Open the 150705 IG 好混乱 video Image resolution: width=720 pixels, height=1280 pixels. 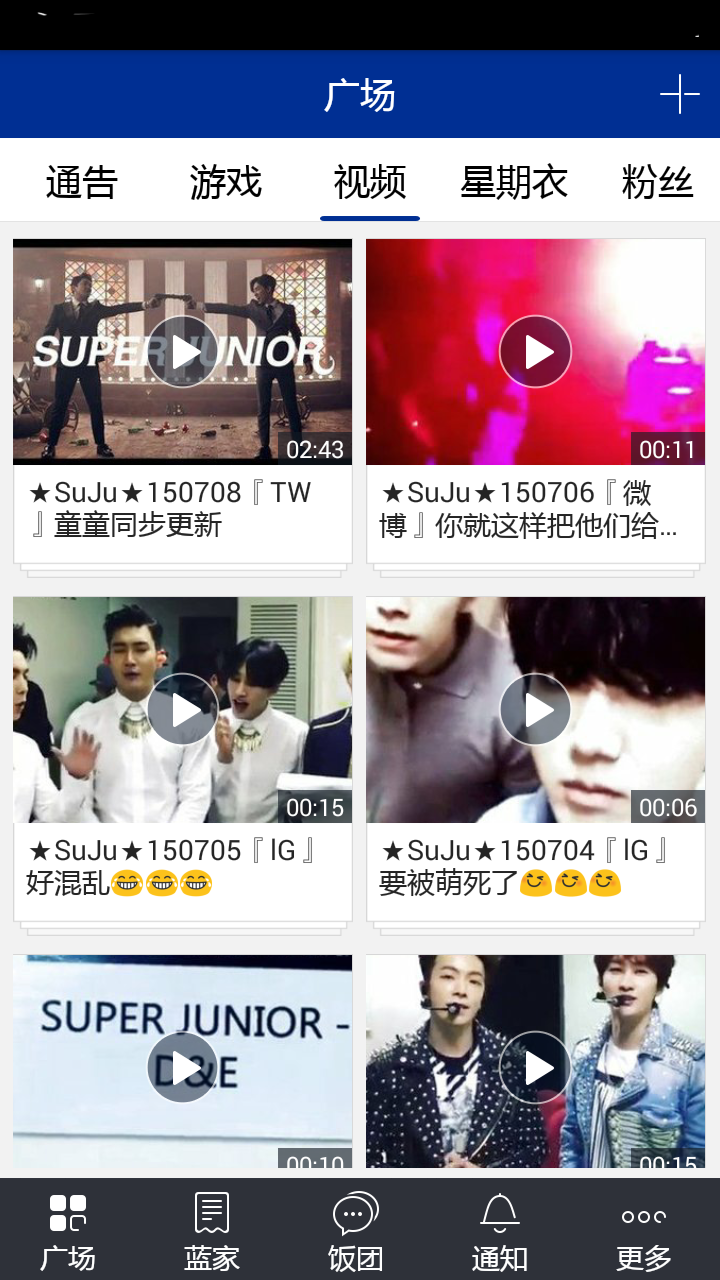pyautogui.click(x=183, y=710)
